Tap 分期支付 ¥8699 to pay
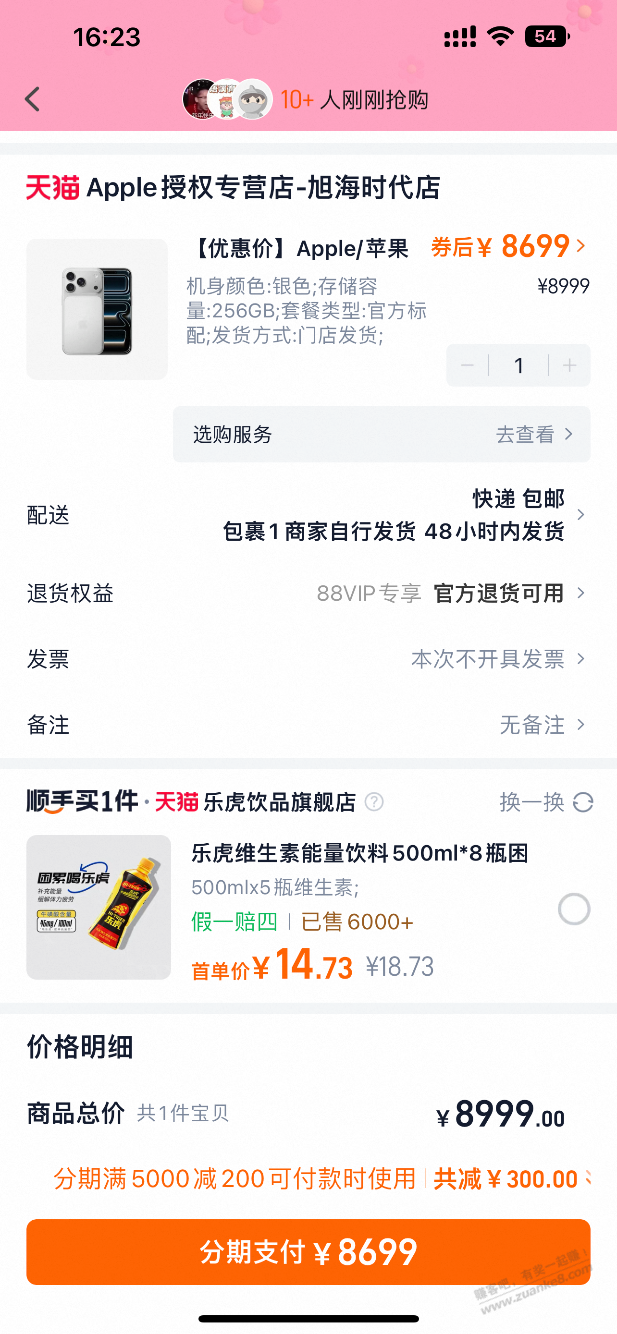This screenshot has height=1334, width=617. tap(308, 1252)
